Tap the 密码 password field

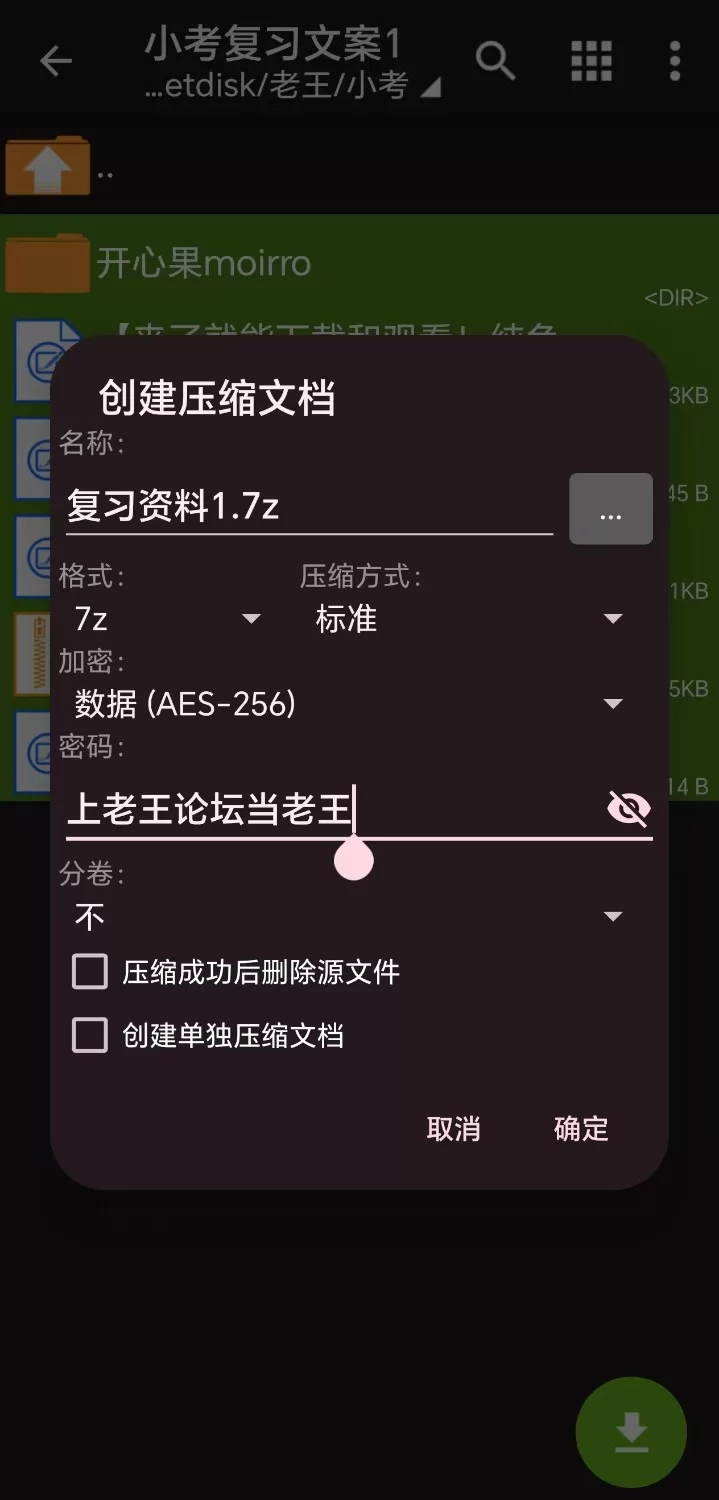[x=330, y=810]
